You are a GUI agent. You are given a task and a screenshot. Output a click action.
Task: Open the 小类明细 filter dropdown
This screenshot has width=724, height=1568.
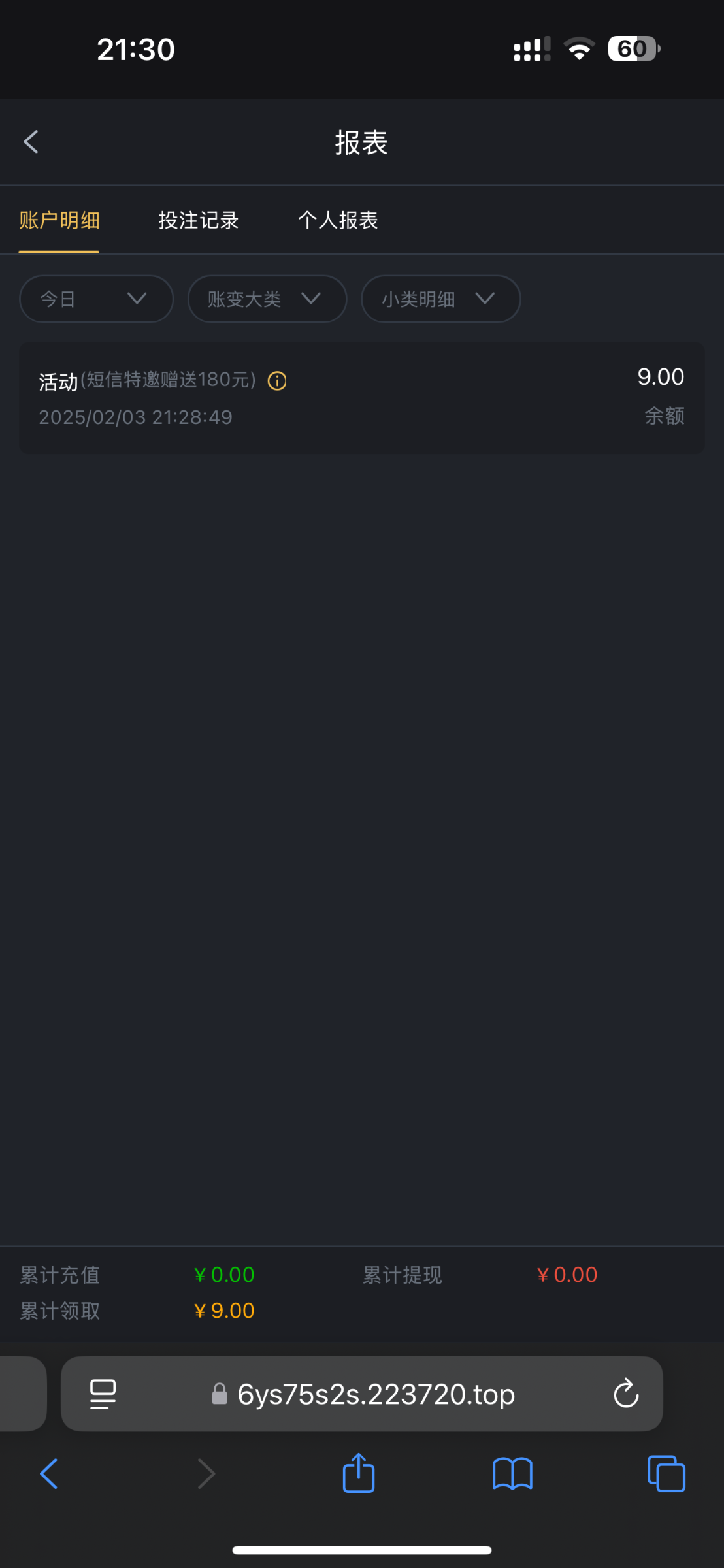click(x=440, y=299)
